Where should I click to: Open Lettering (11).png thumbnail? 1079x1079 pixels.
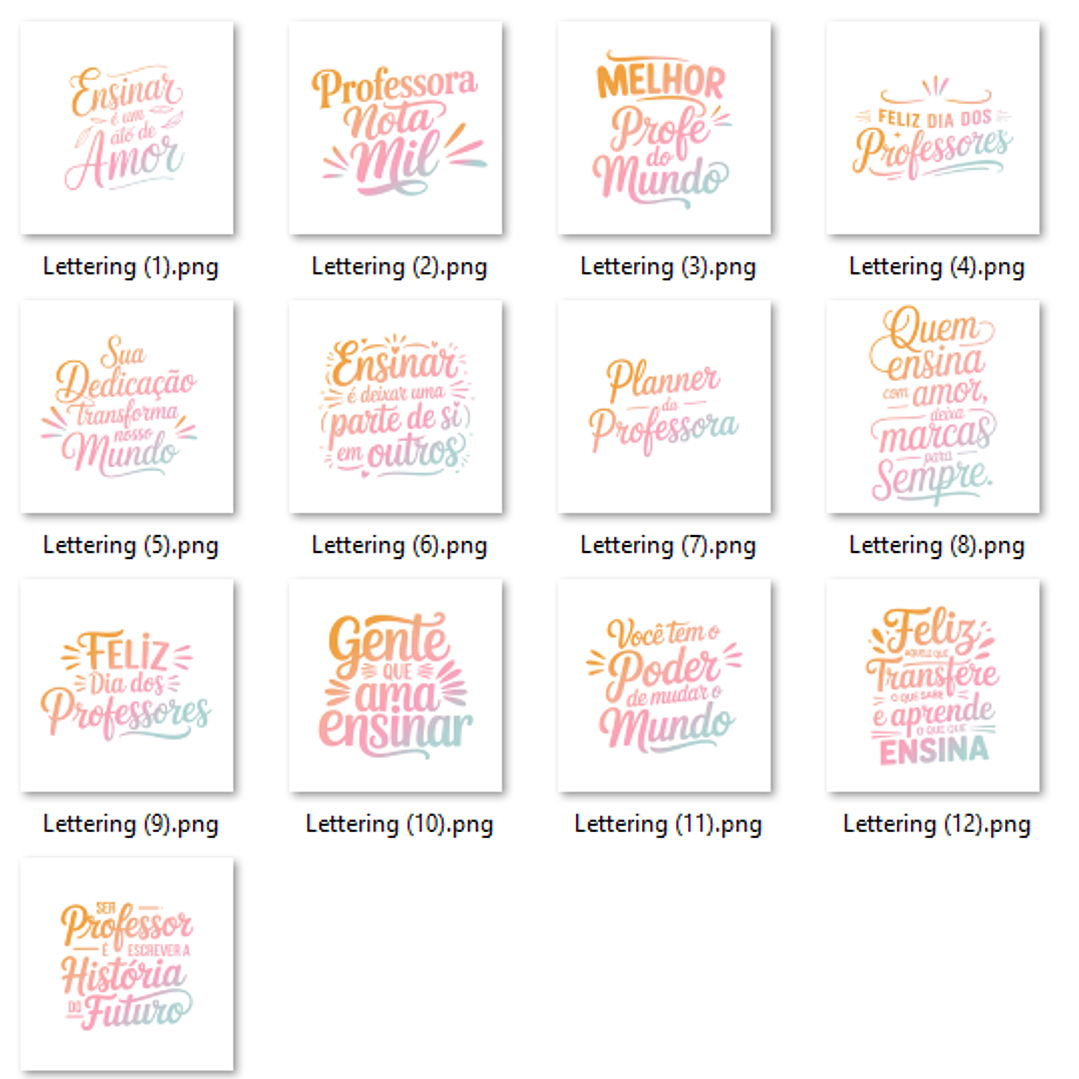click(x=664, y=686)
